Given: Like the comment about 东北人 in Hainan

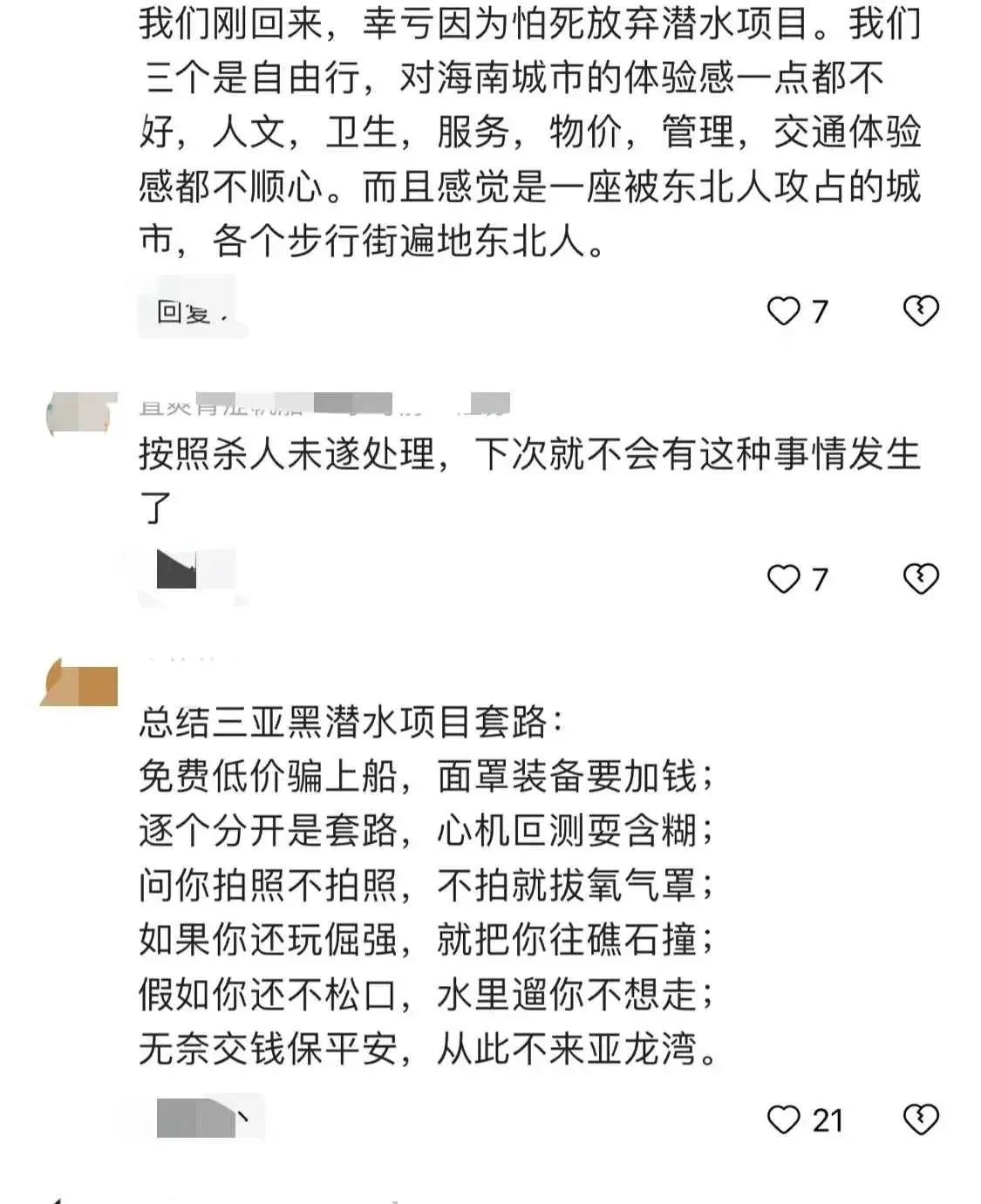Looking at the screenshot, I should tap(783, 311).
